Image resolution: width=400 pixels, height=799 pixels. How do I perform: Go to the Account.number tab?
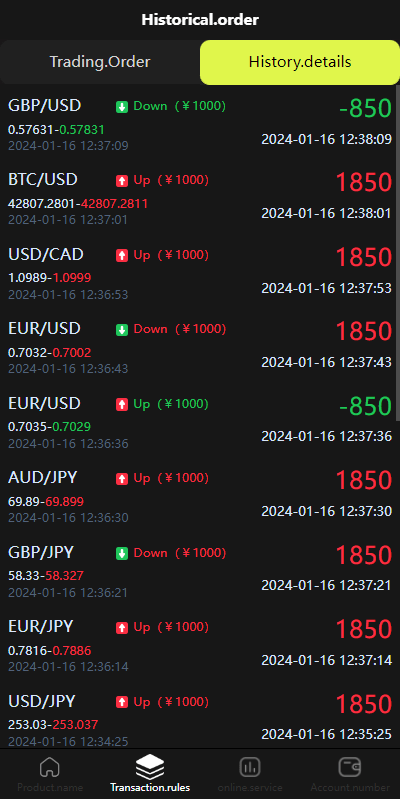pos(350,774)
